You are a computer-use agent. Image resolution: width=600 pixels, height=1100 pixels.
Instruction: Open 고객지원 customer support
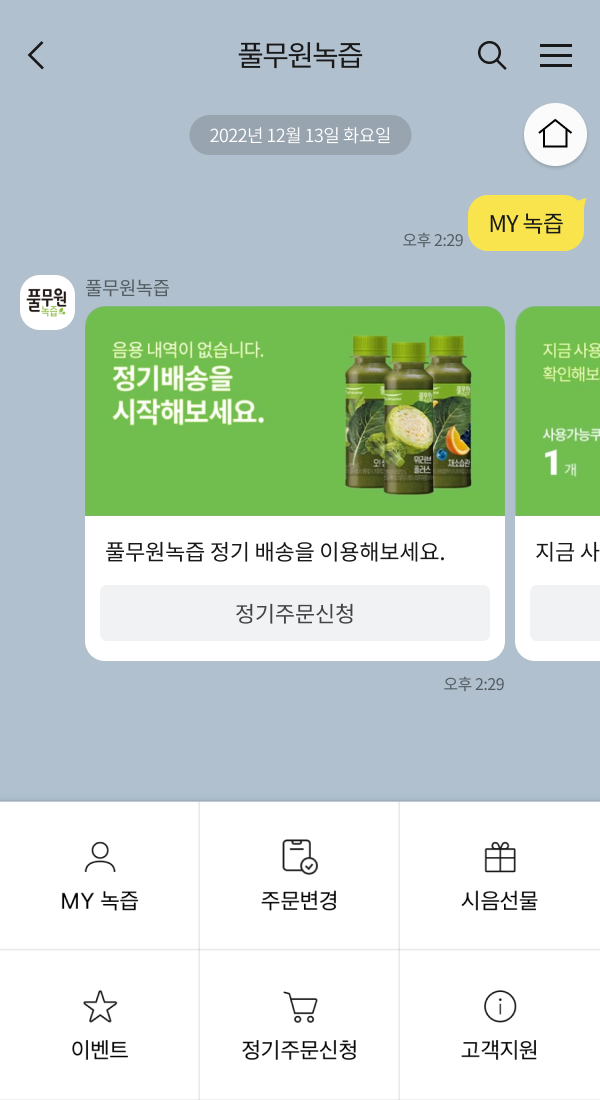499,1025
